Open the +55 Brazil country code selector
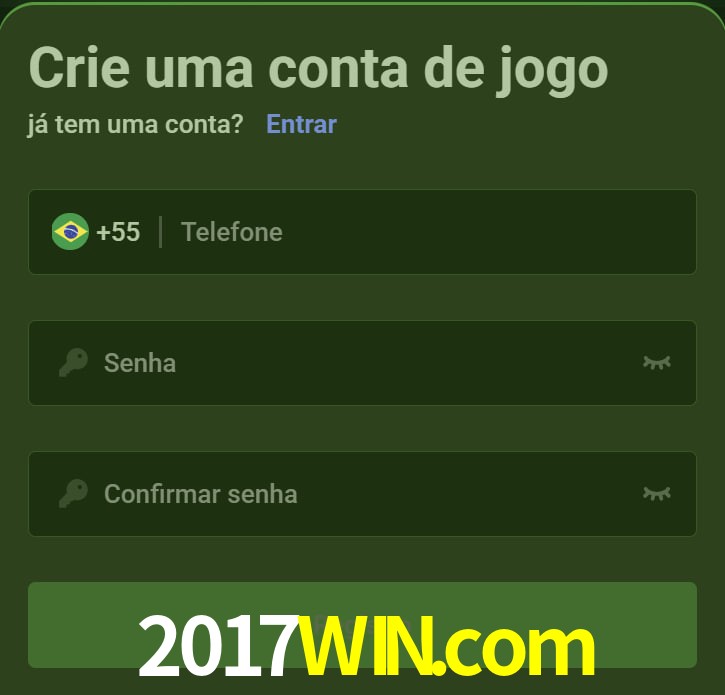The width and height of the screenshot is (725, 695). (97, 232)
